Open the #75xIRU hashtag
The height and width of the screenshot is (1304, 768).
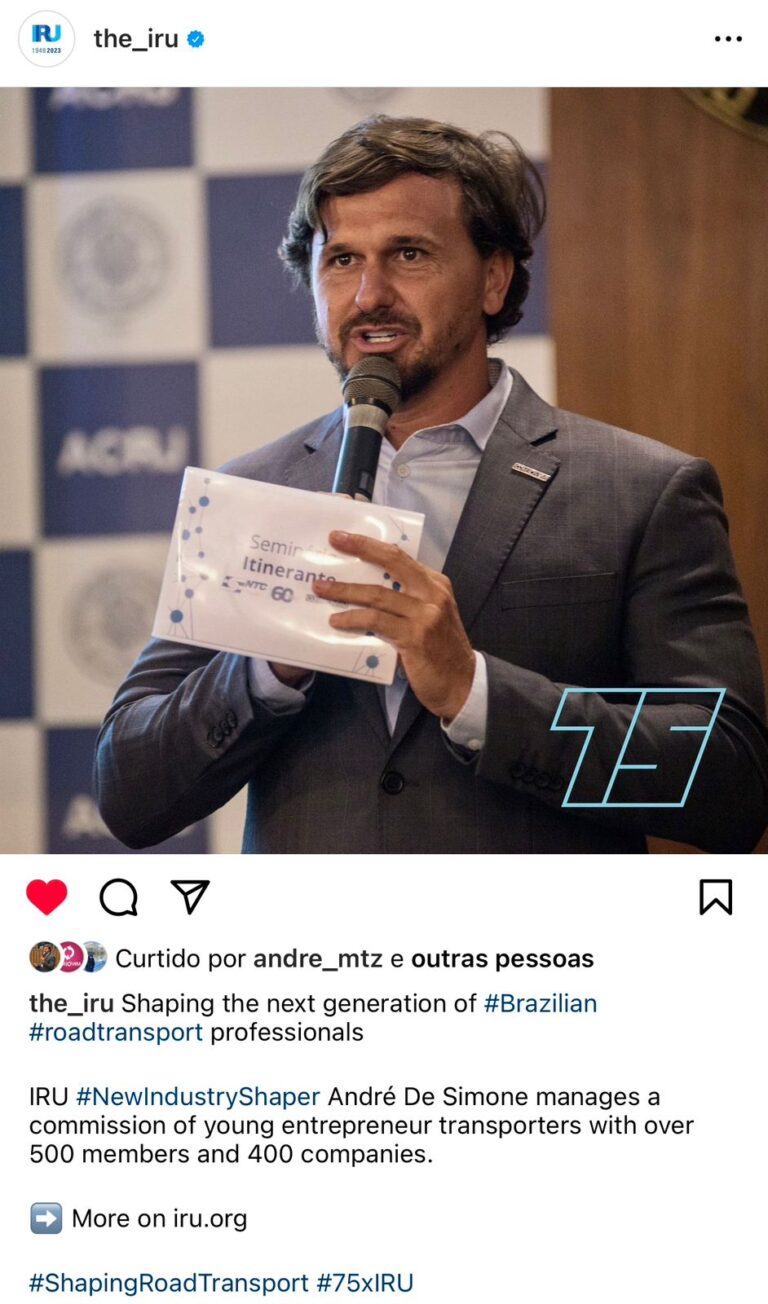365,1283
